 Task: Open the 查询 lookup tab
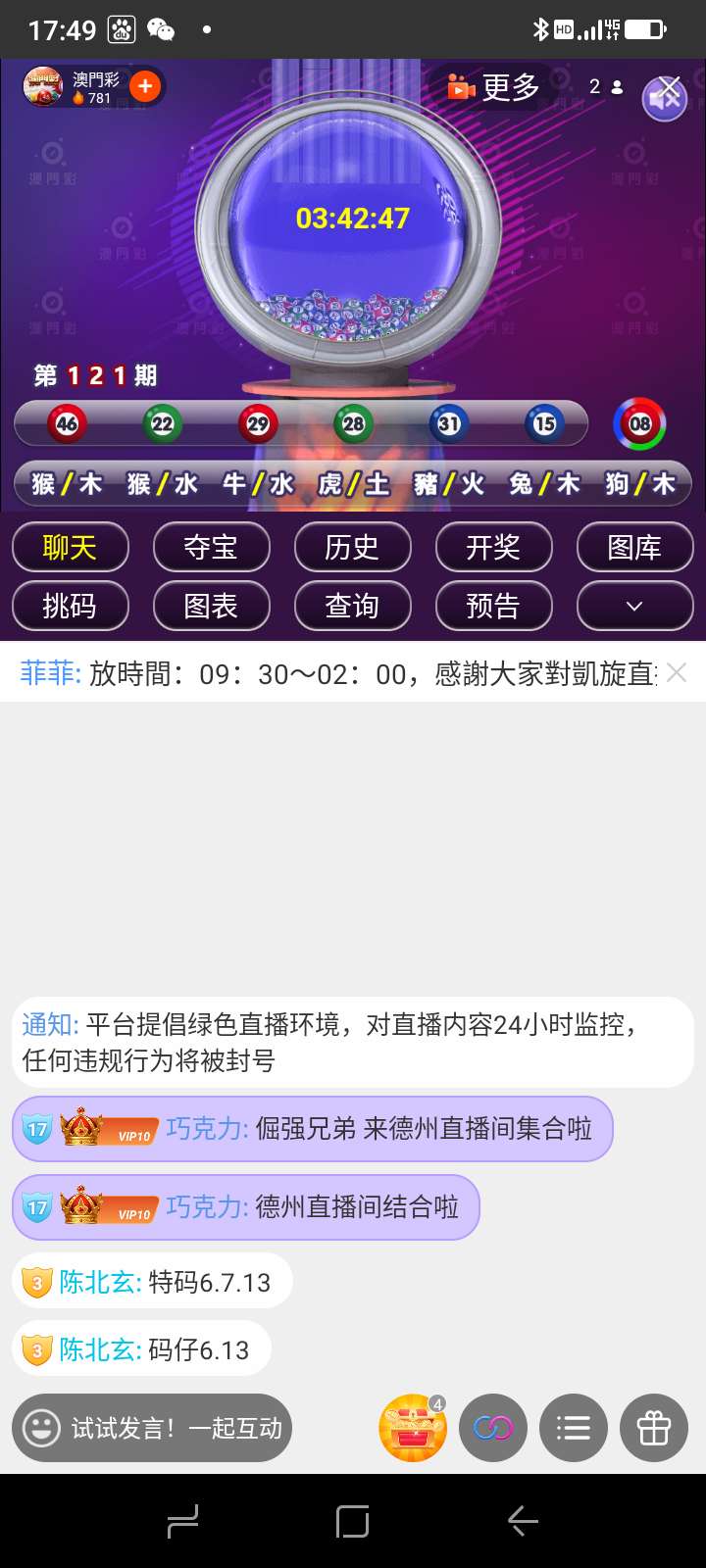tap(352, 606)
